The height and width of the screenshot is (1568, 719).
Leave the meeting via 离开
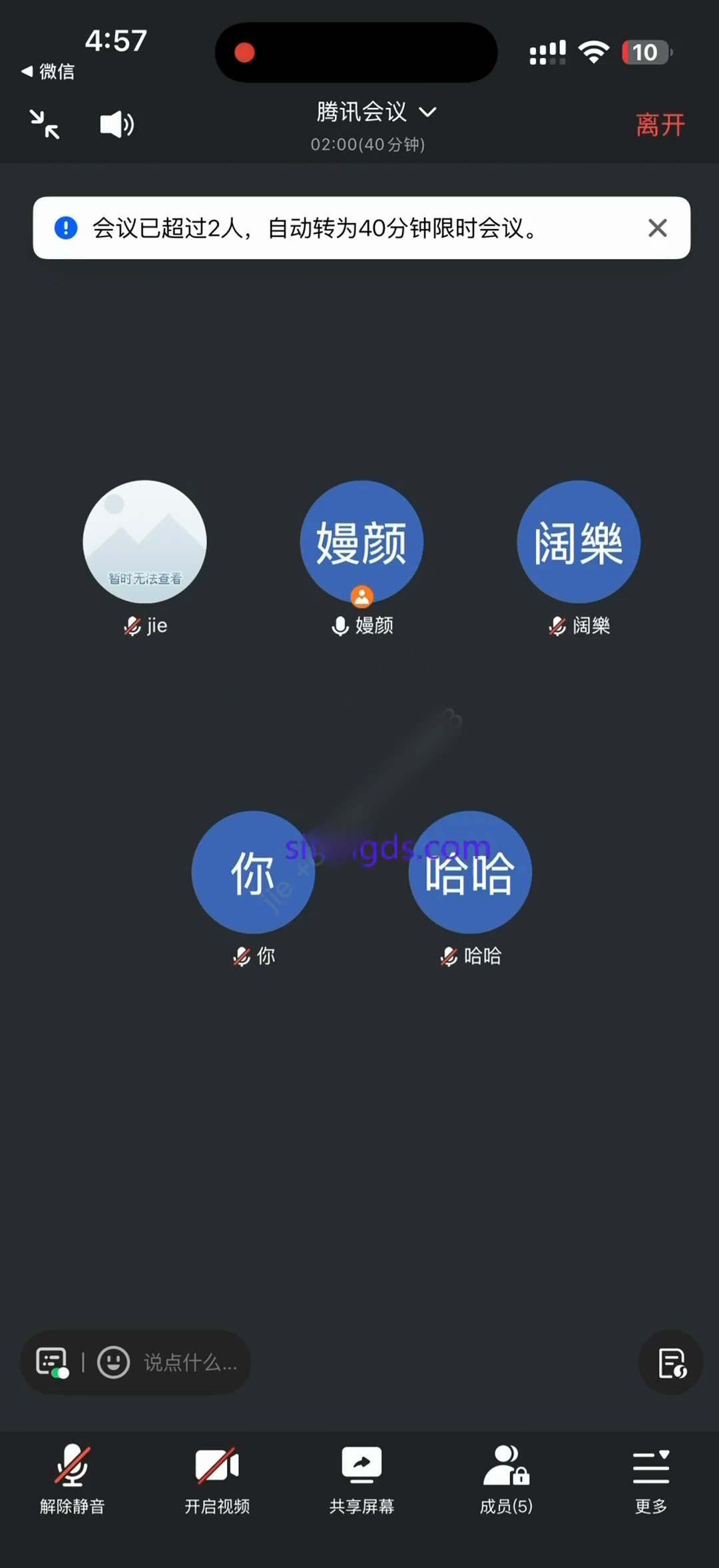pos(659,125)
